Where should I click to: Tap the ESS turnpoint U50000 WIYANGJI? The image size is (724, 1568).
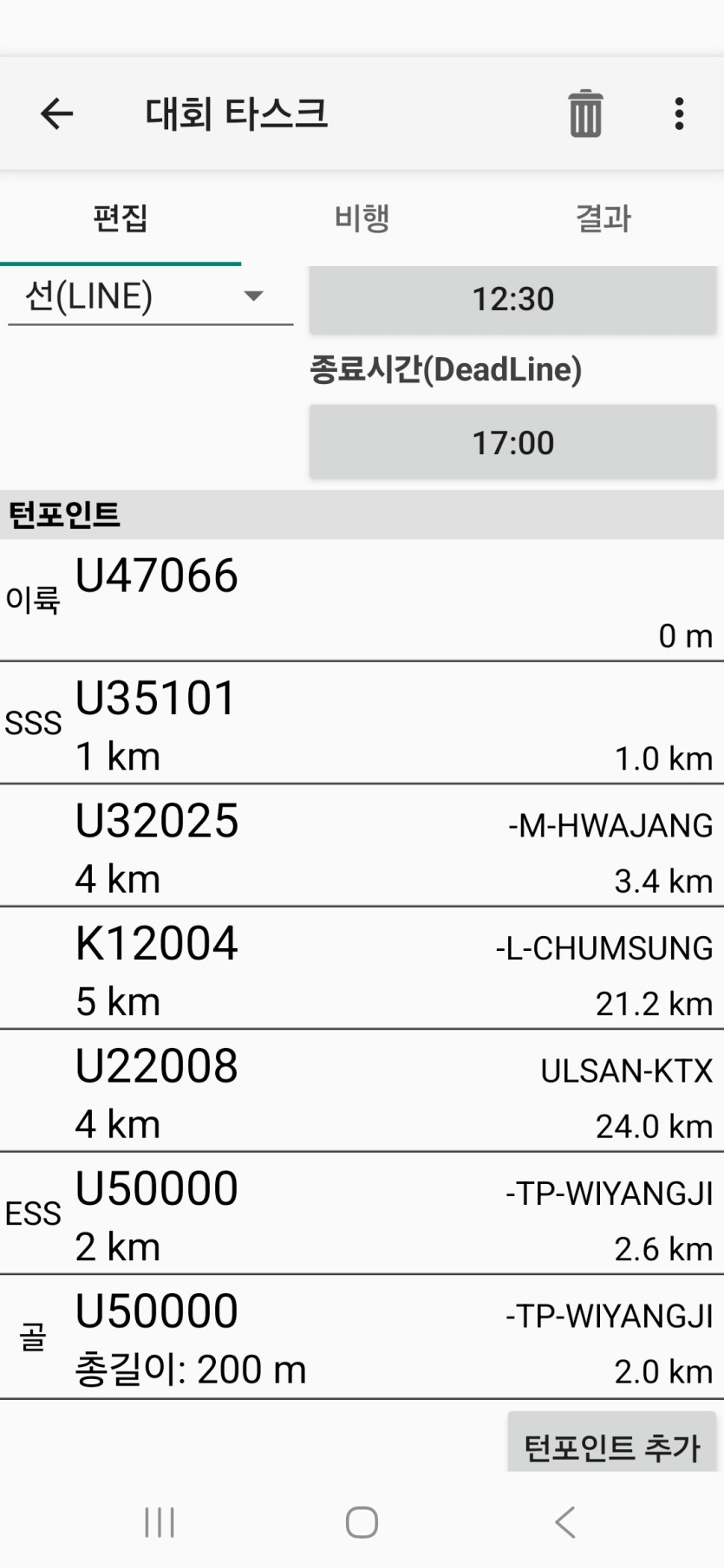tap(362, 1213)
